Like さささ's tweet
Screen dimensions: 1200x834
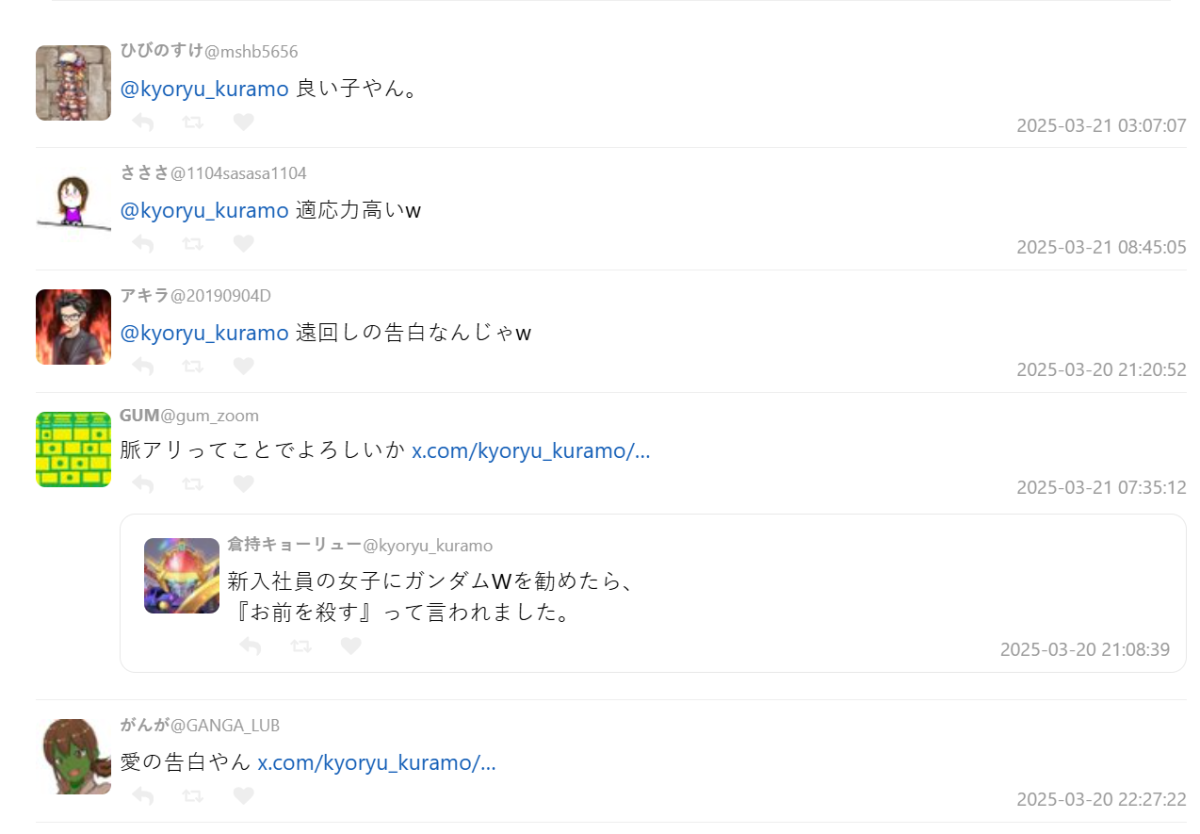click(243, 244)
